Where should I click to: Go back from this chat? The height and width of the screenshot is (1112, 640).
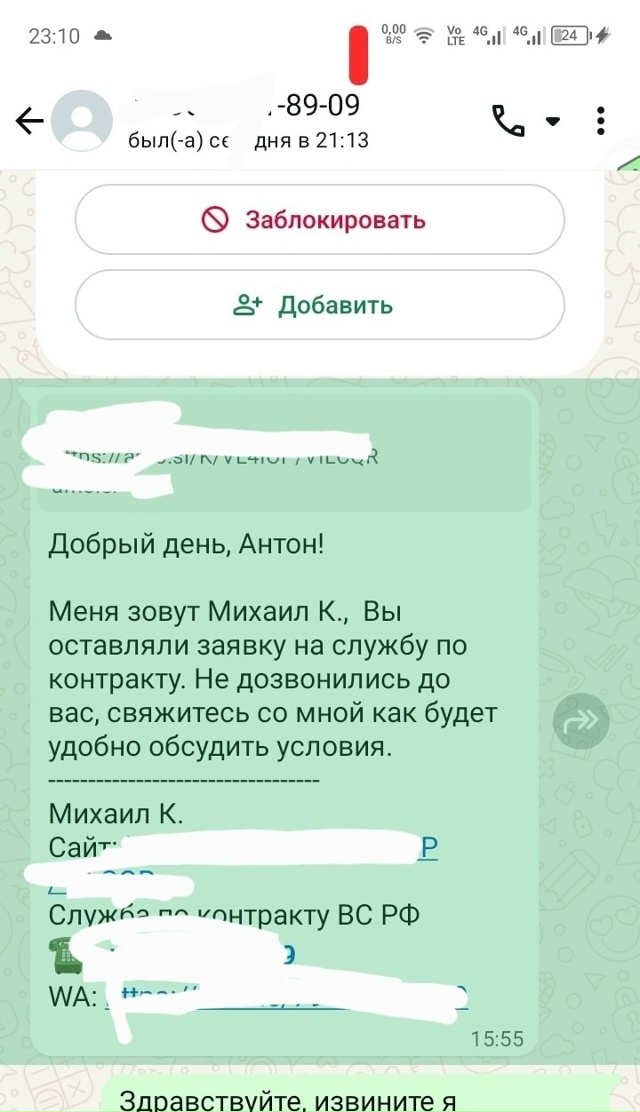(29, 122)
